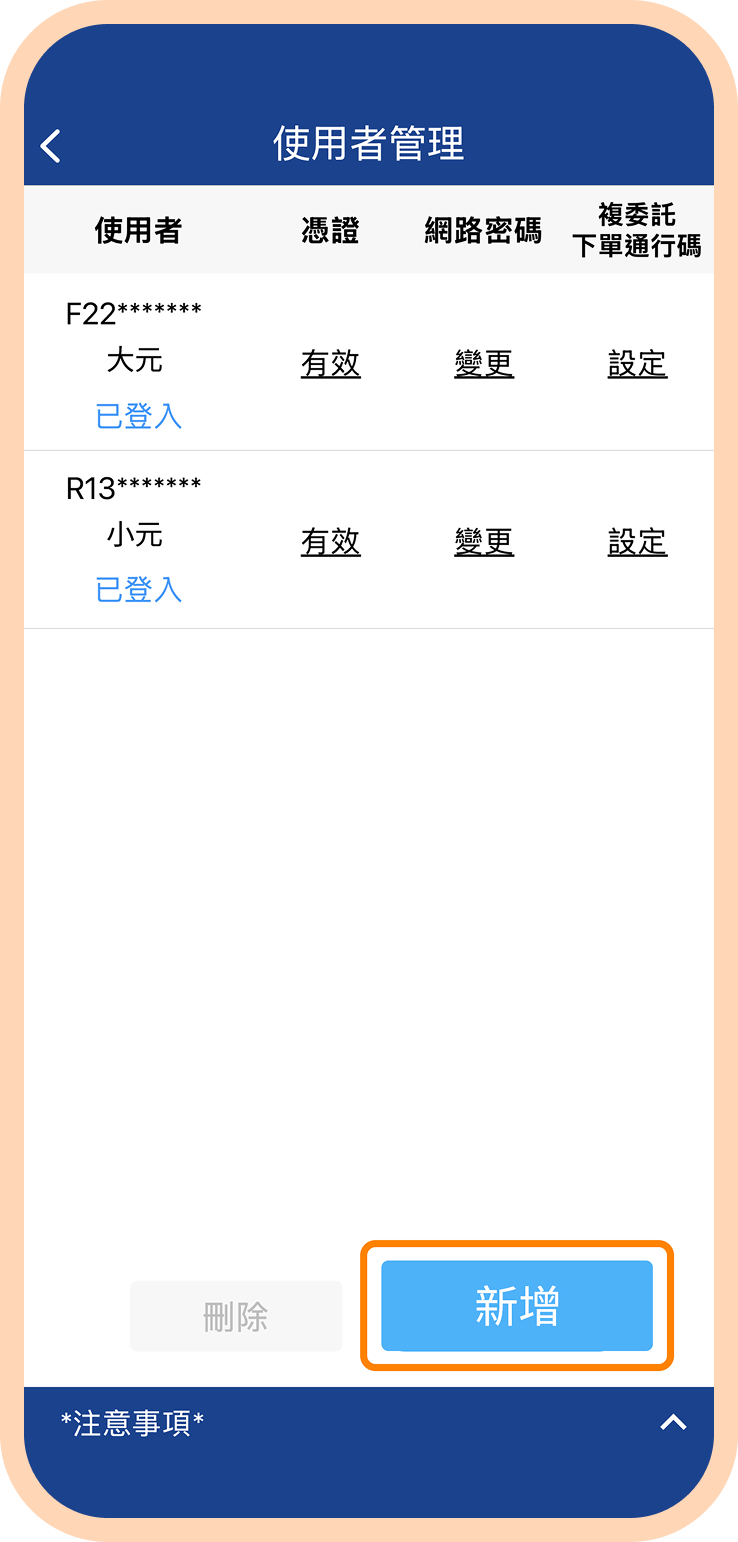Viewport: 738px width, 1542px height.
Task: Select the user row F22 大元
Action: tap(135, 362)
